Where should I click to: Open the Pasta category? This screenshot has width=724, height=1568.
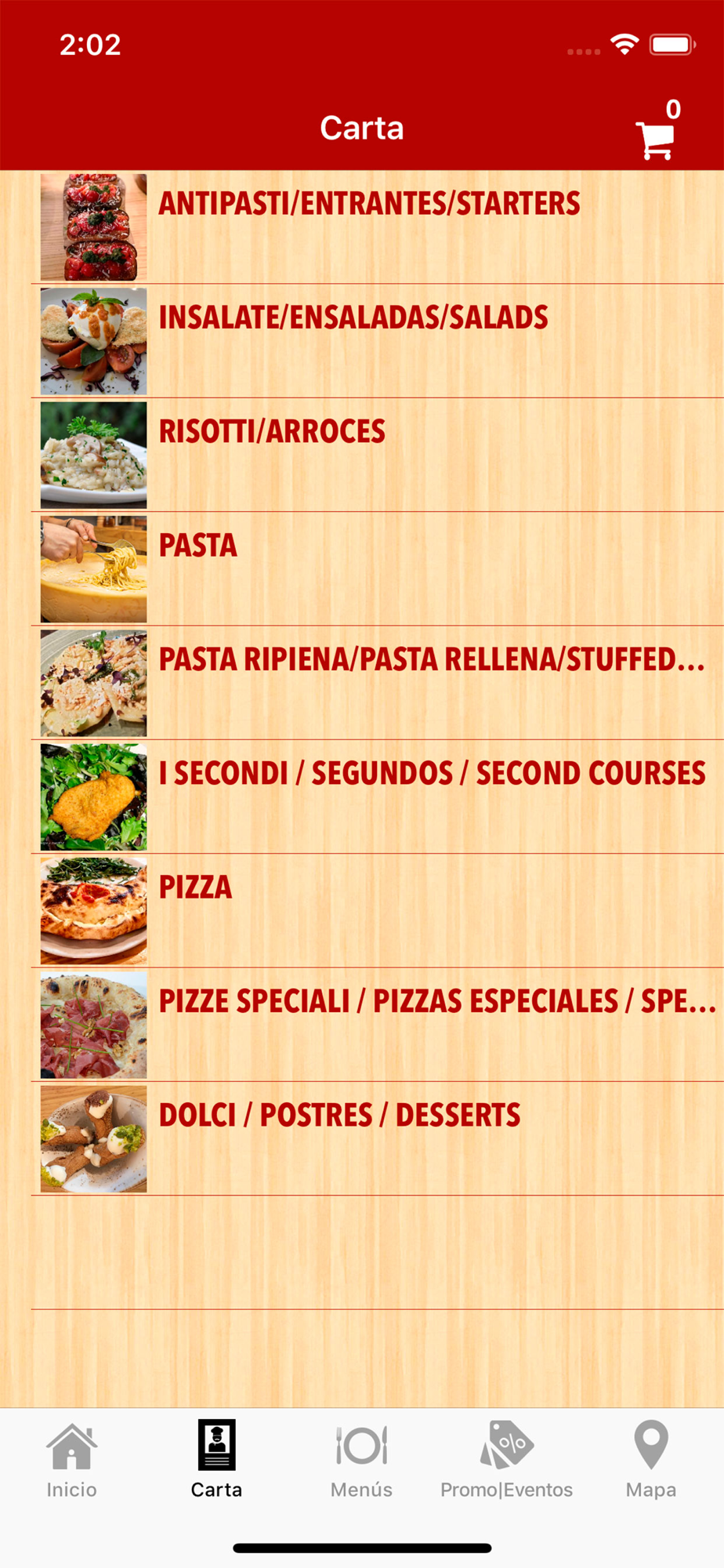pyautogui.click(x=377, y=569)
